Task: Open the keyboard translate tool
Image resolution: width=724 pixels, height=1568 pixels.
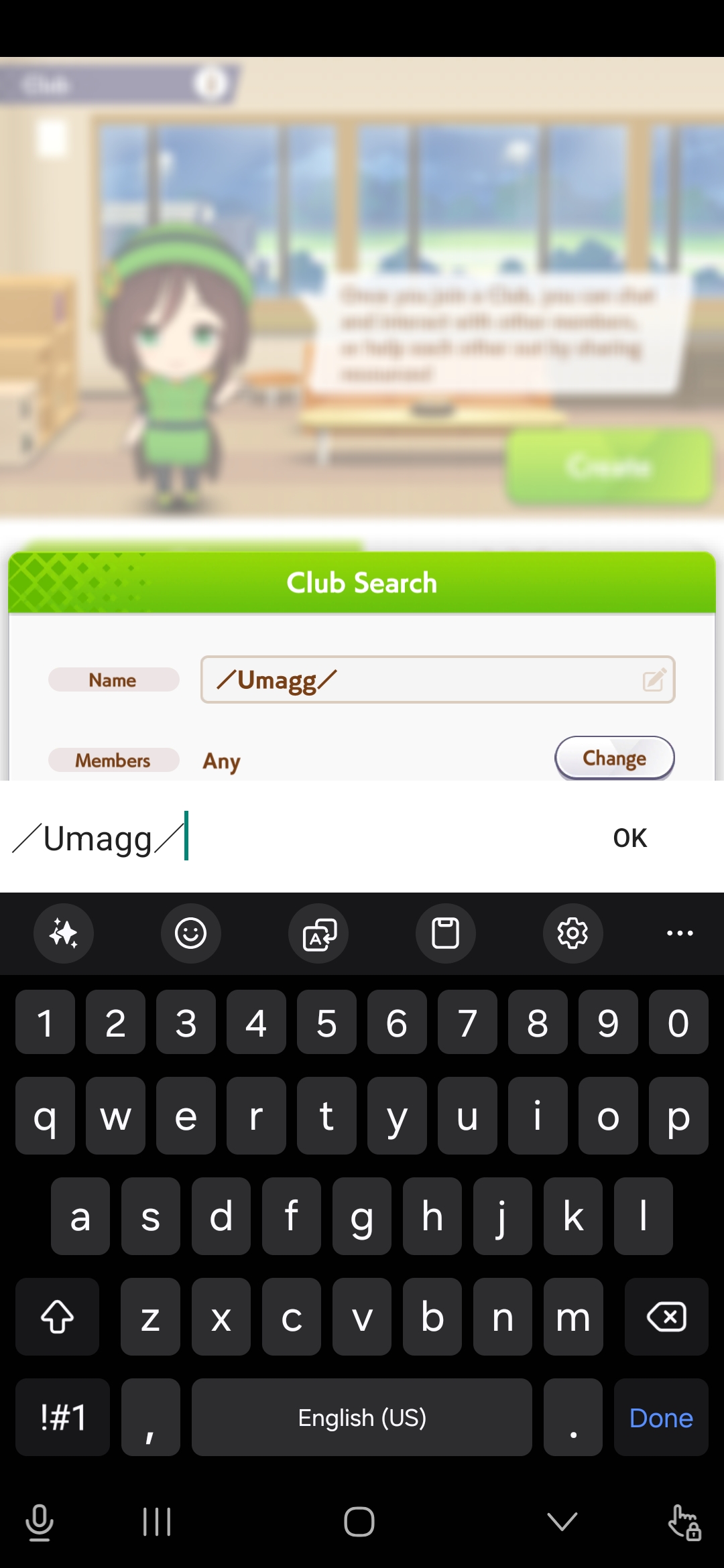Action: pyautogui.click(x=318, y=933)
